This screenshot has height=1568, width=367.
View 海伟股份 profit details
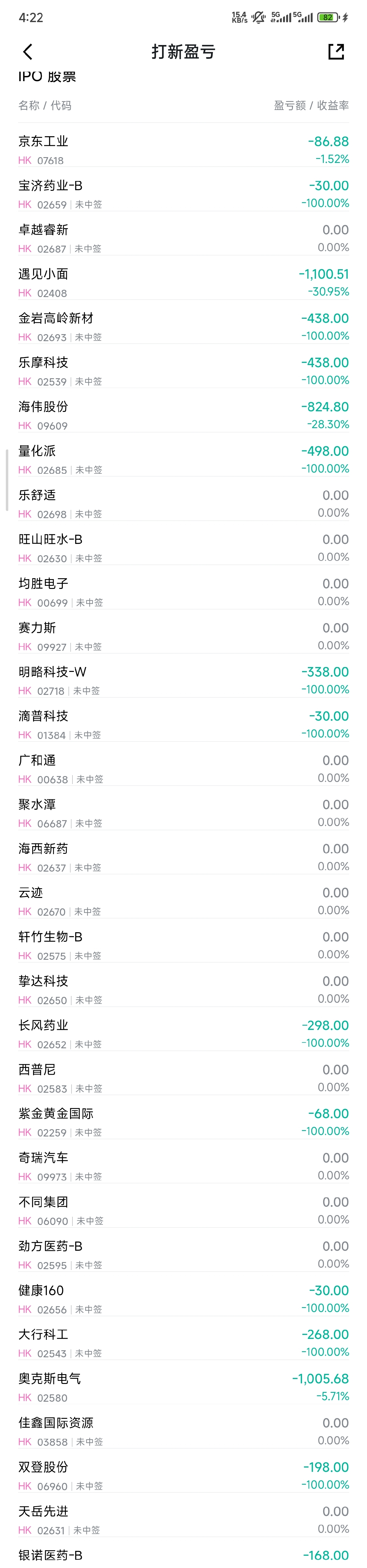(x=183, y=415)
